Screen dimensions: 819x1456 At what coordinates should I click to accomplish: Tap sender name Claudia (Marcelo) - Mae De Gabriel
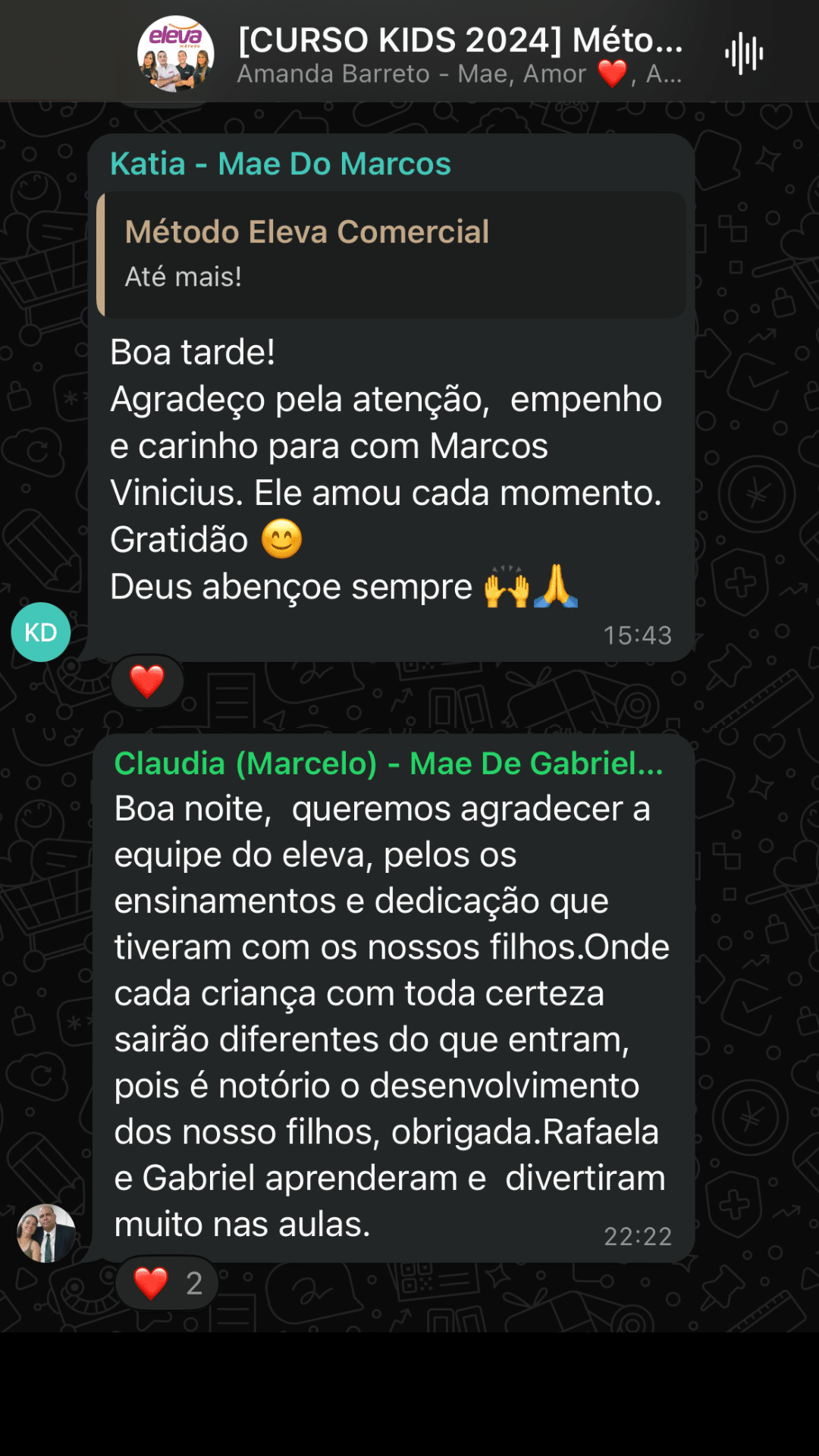point(388,764)
